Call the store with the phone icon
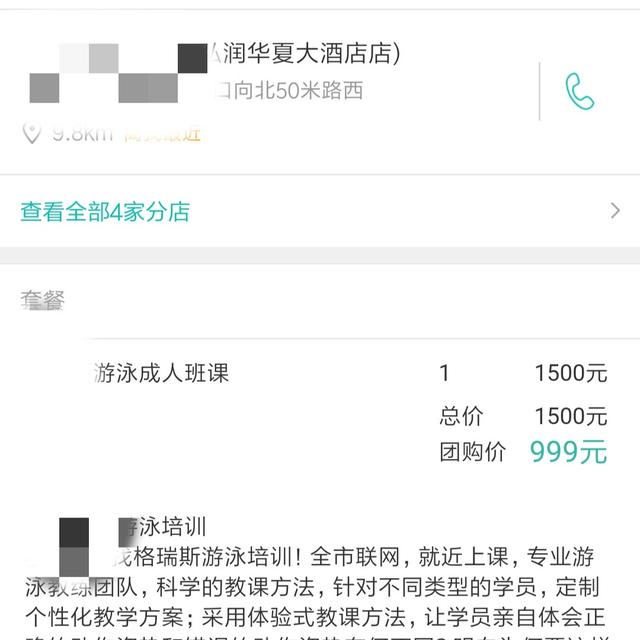 tap(579, 91)
